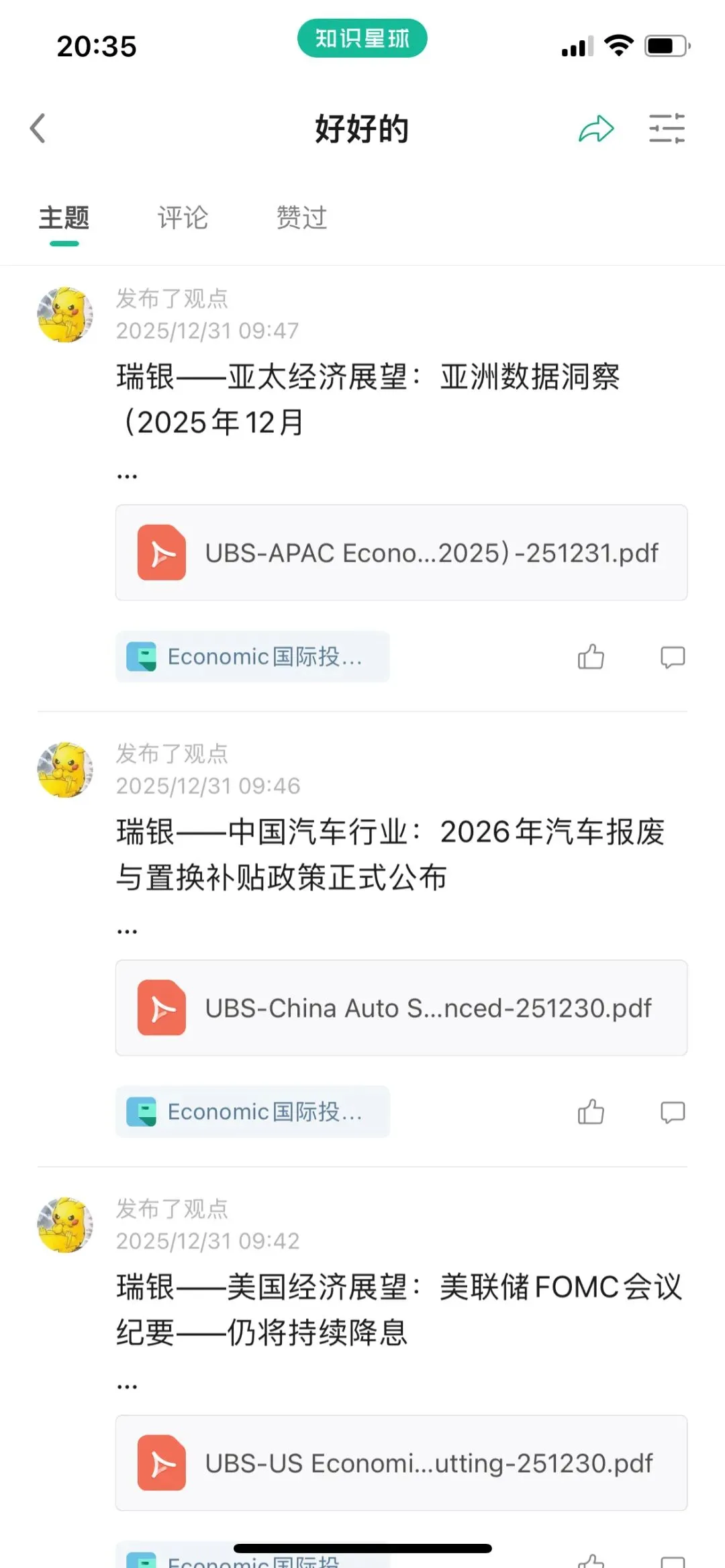Share this profile page
725x1568 pixels.
[x=596, y=129]
